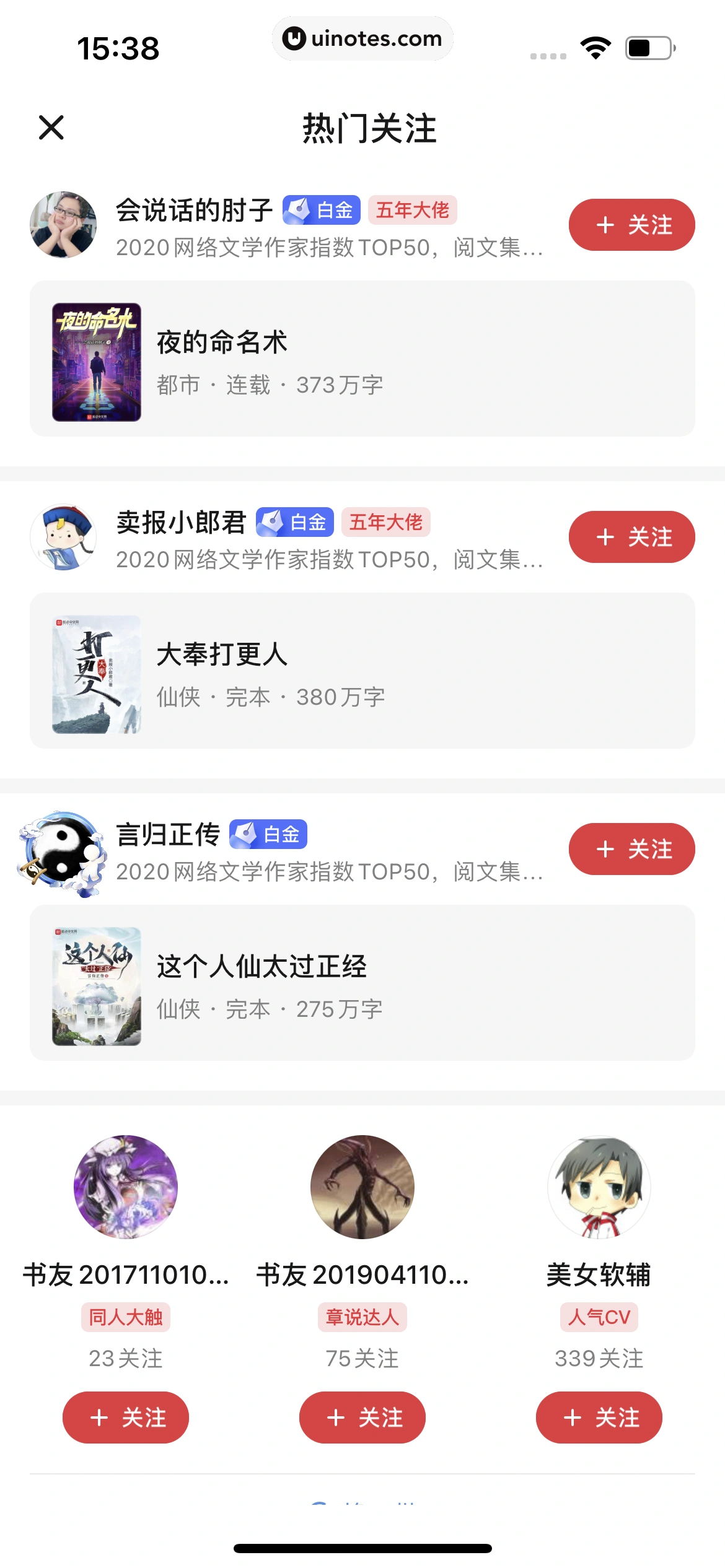Viewport: 725px width, 1568px height.
Task: Tap the 白金 badge next to 会说话的肘子
Action: 323,211
